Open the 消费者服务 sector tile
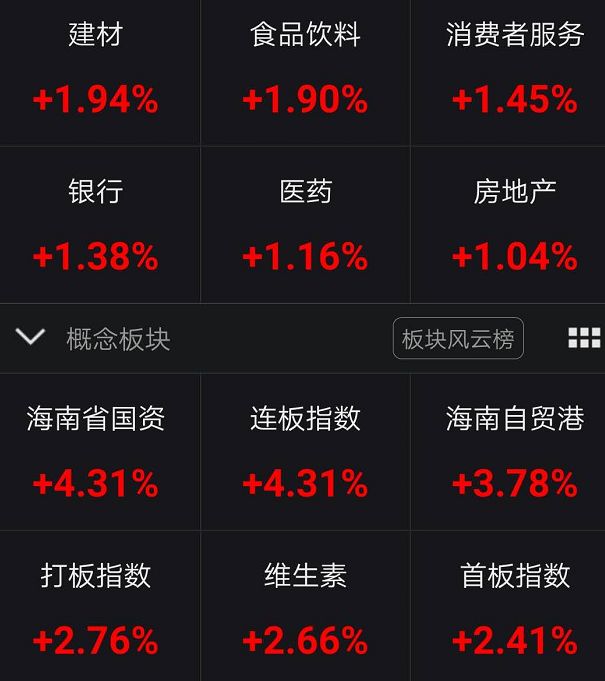Screen dimensions: 605x681 tap(514, 68)
